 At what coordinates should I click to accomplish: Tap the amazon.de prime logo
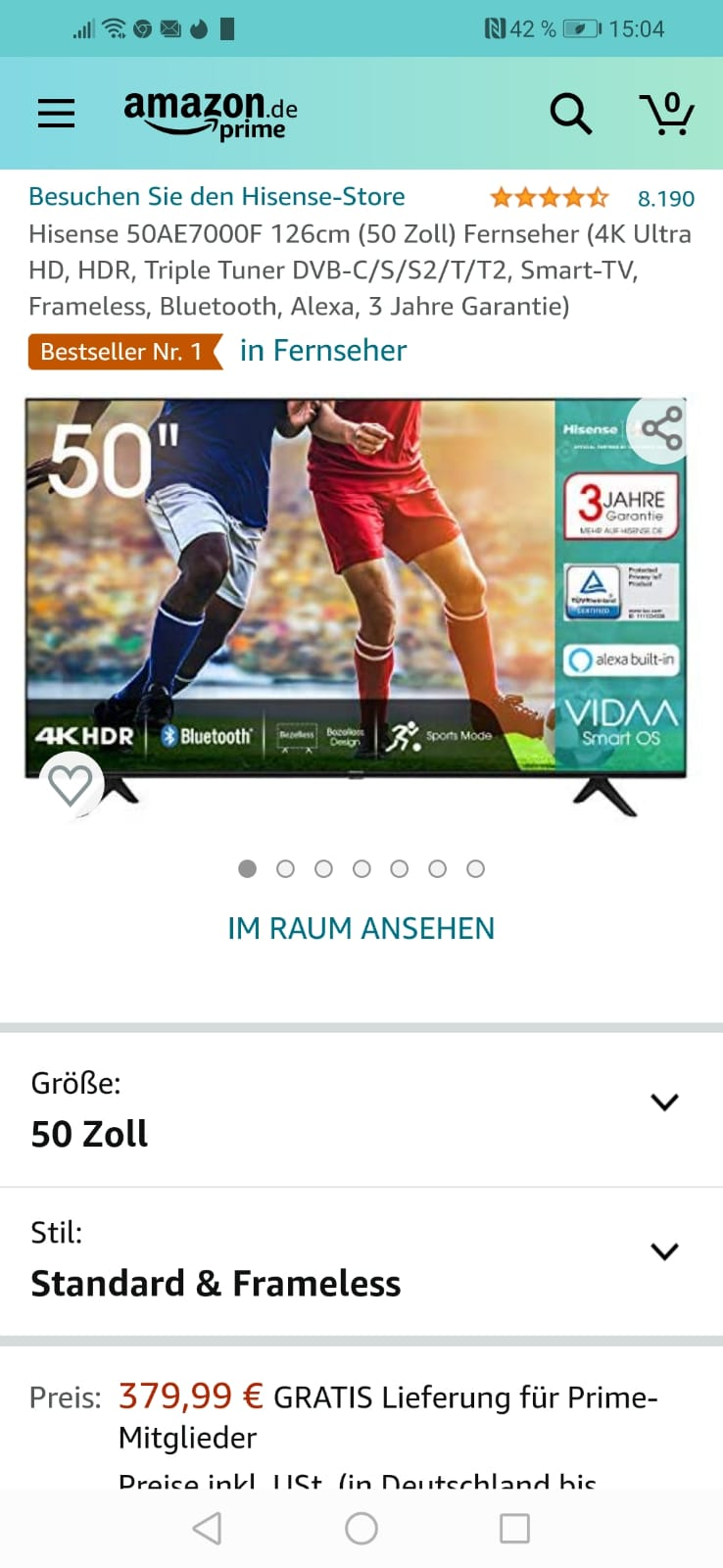click(210, 114)
